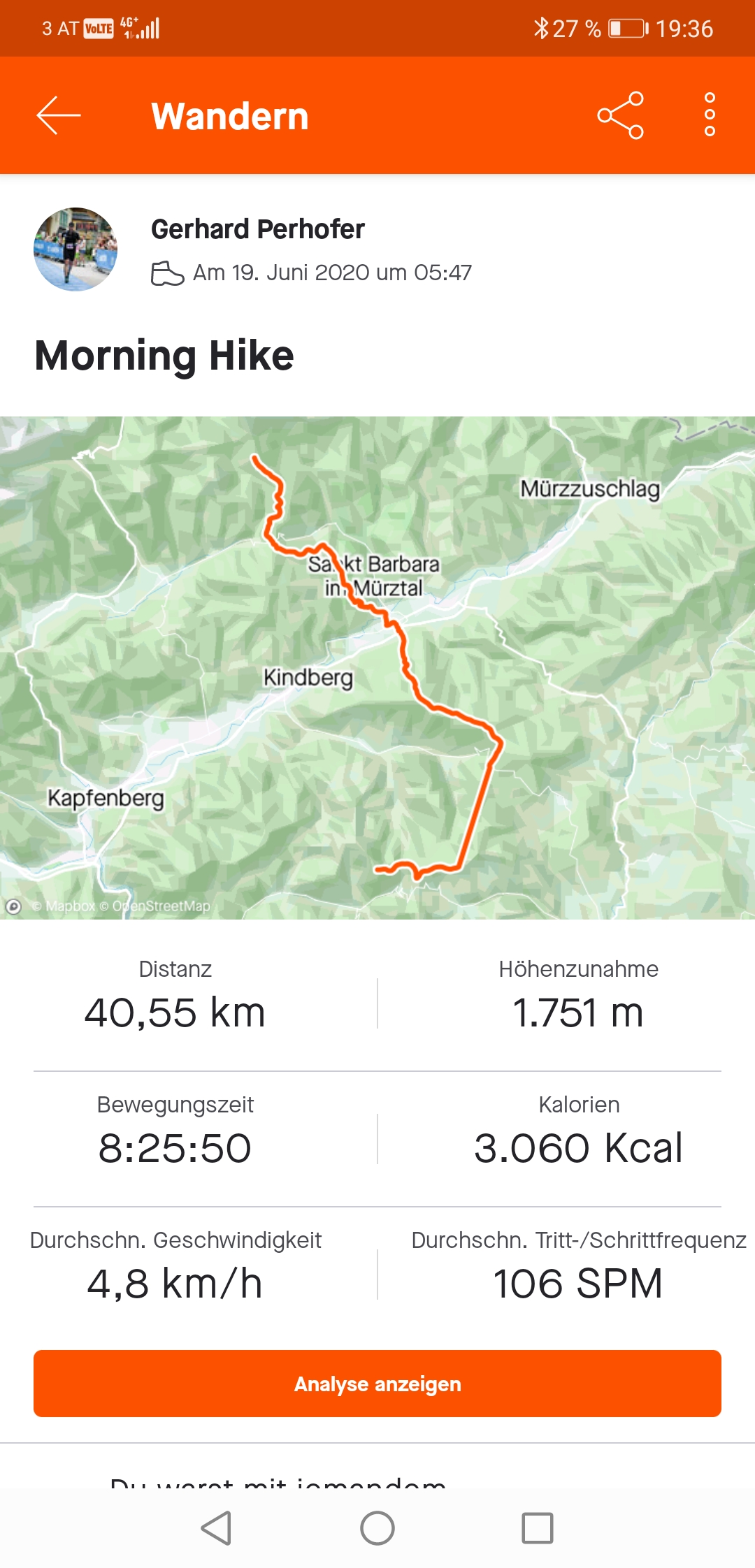Go back using the arrow icon
The height and width of the screenshot is (1568, 755).
click(x=59, y=115)
